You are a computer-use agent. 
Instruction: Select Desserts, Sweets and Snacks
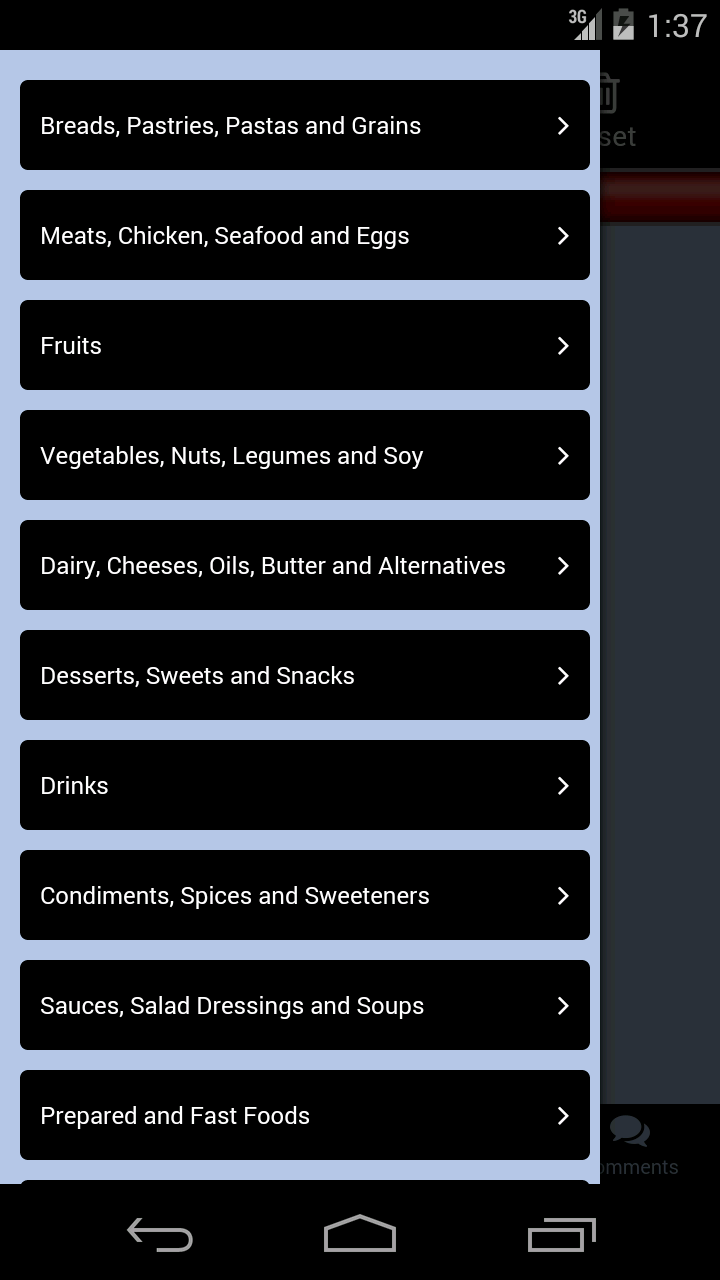304,675
